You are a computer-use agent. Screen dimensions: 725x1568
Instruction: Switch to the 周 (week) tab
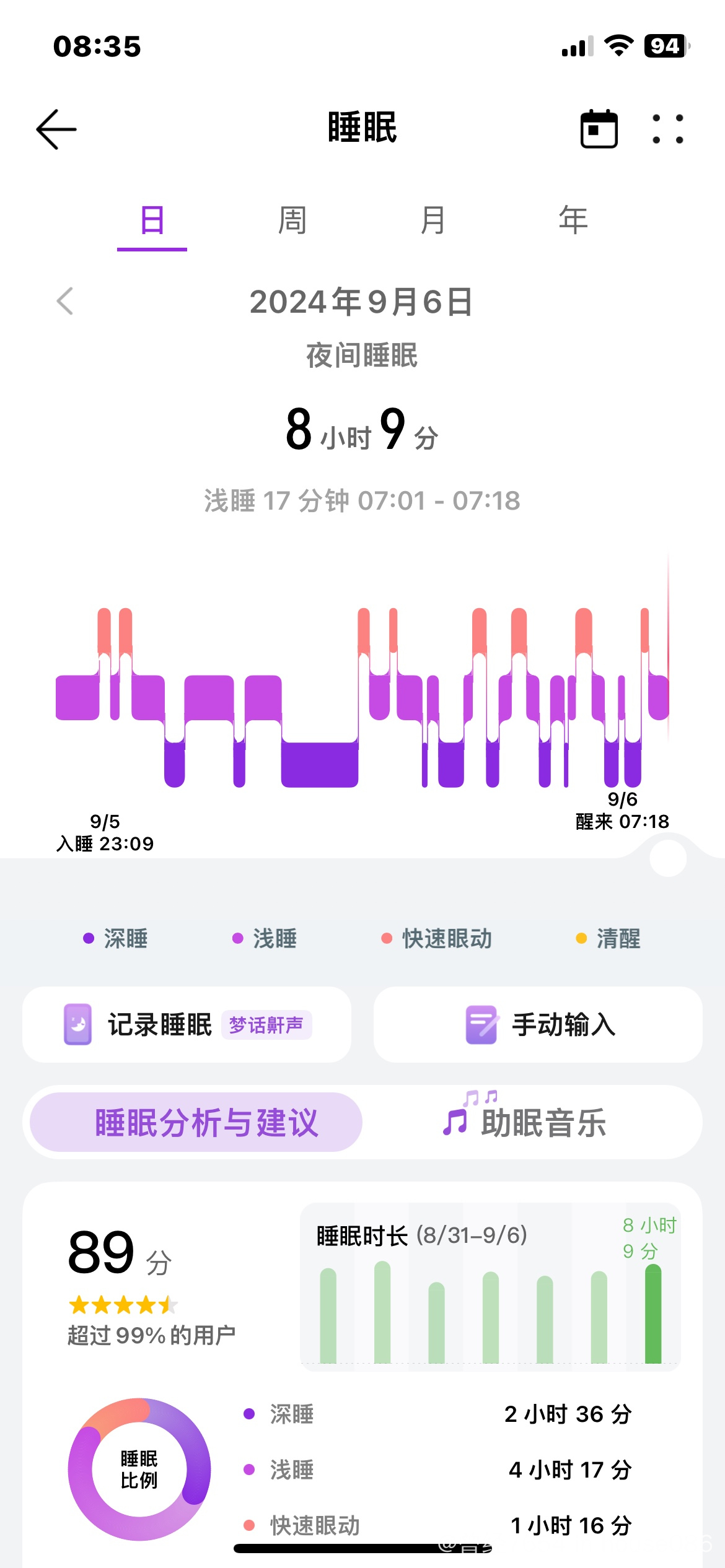coord(292,221)
